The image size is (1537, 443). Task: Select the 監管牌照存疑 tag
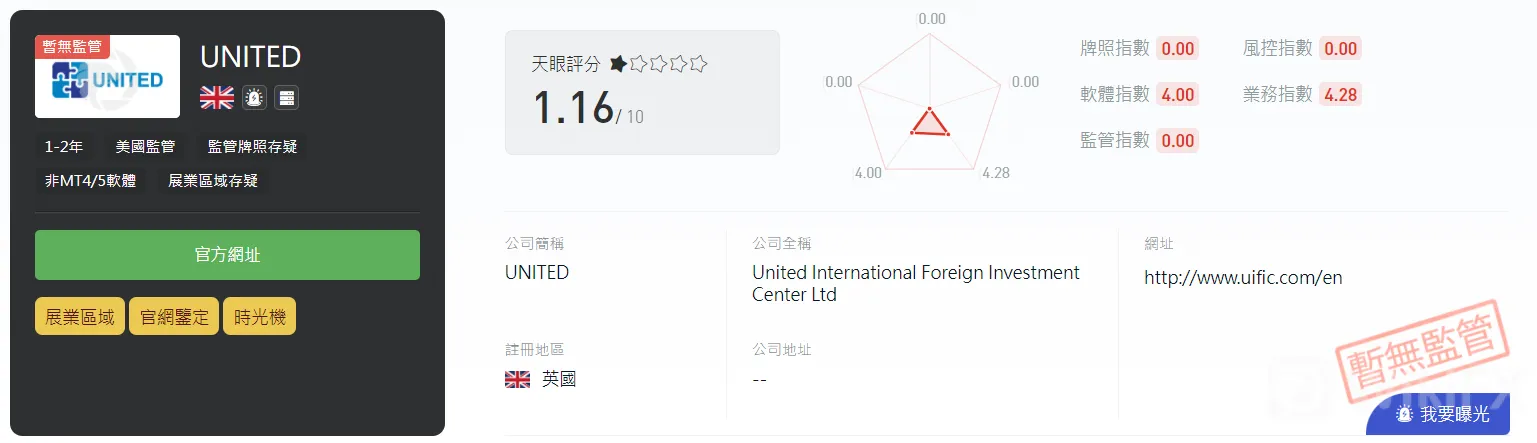click(x=252, y=147)
